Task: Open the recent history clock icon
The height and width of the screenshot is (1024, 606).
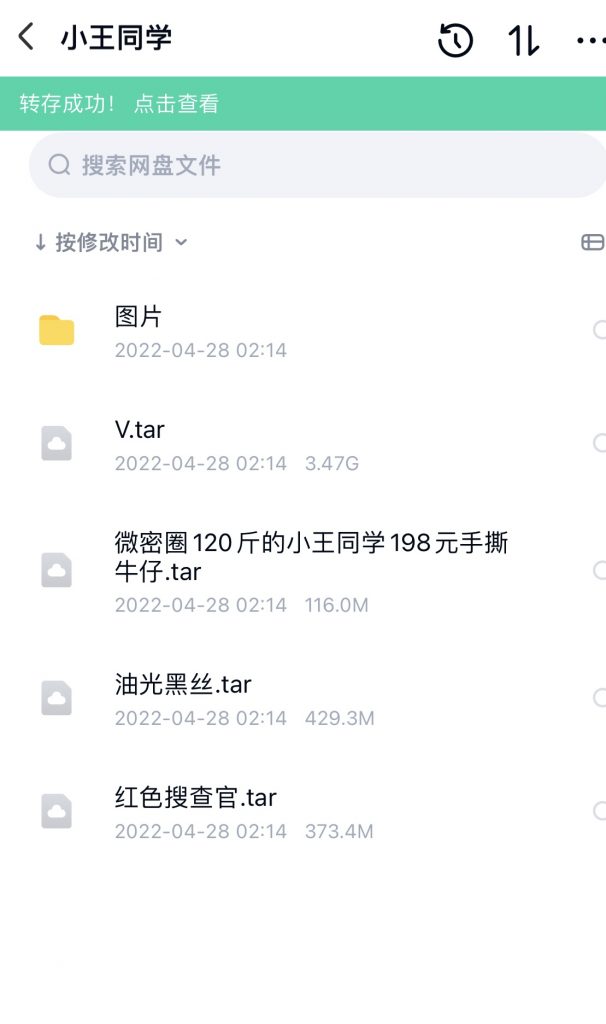Action: coord(455,40)
